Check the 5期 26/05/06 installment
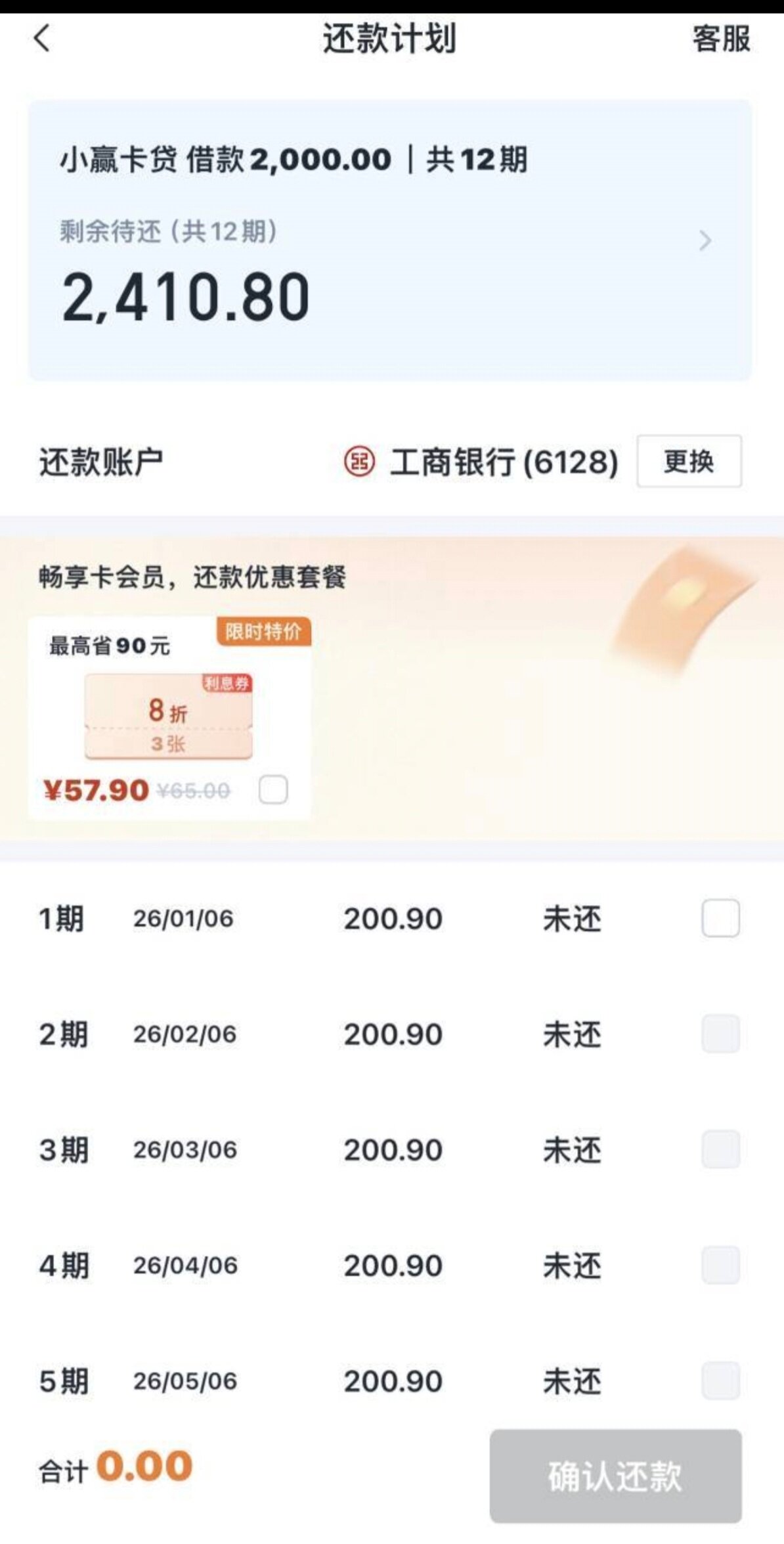784x1544 pixels. pos(720,1380)
